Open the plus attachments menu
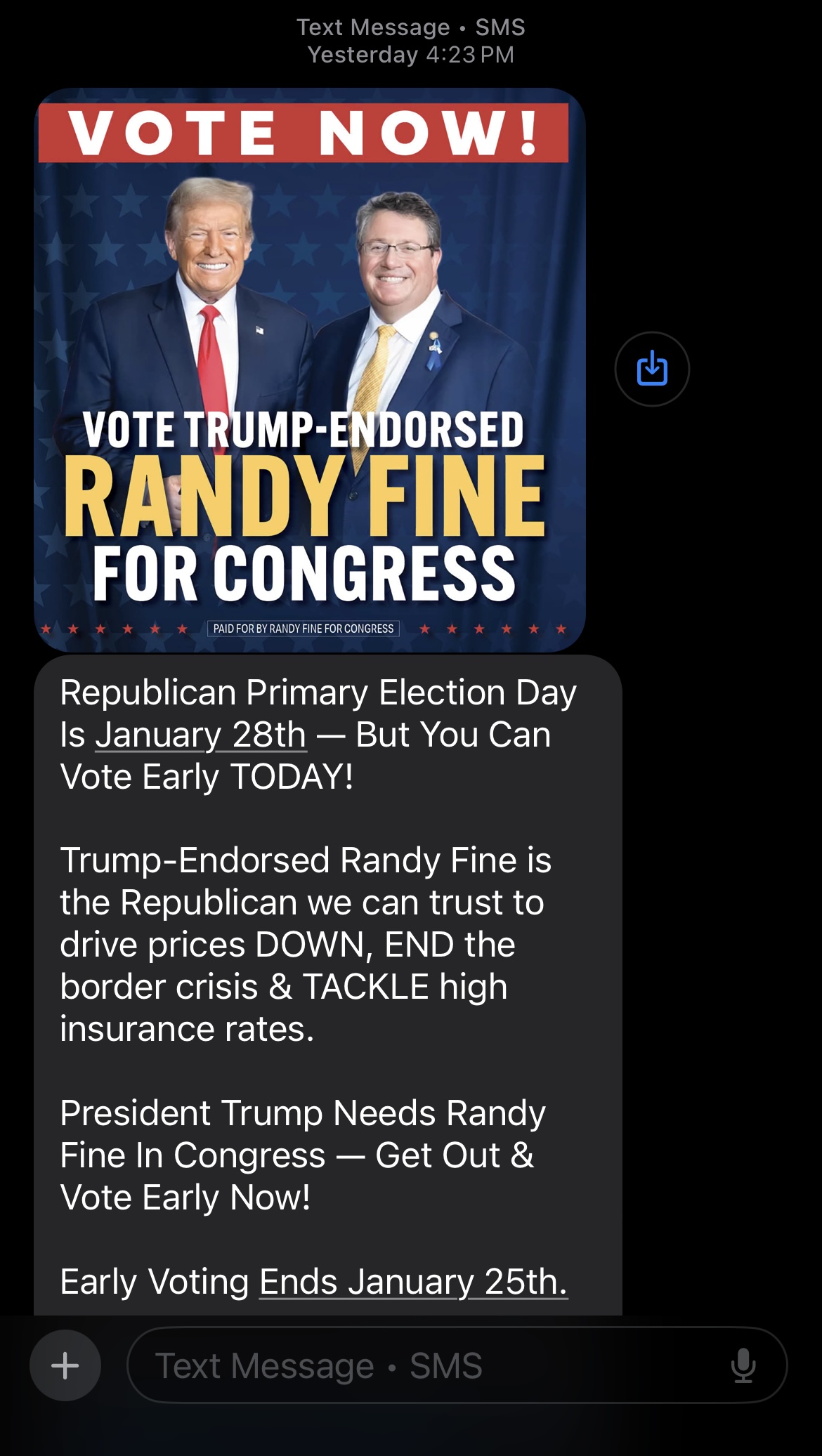The height and width of the screenshot is (1456, 822). pos(65,1365)
